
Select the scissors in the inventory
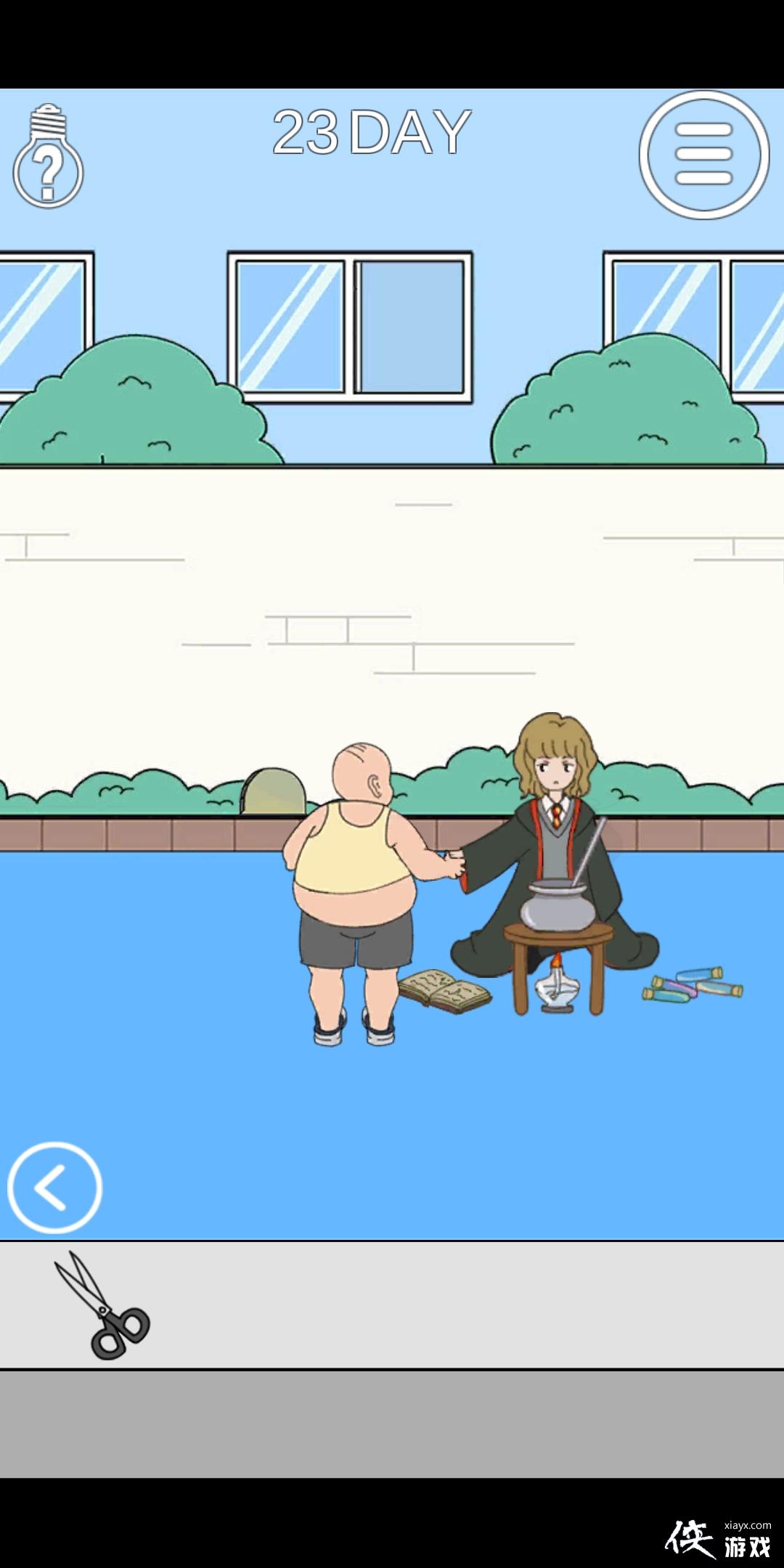pos(102,1305)
